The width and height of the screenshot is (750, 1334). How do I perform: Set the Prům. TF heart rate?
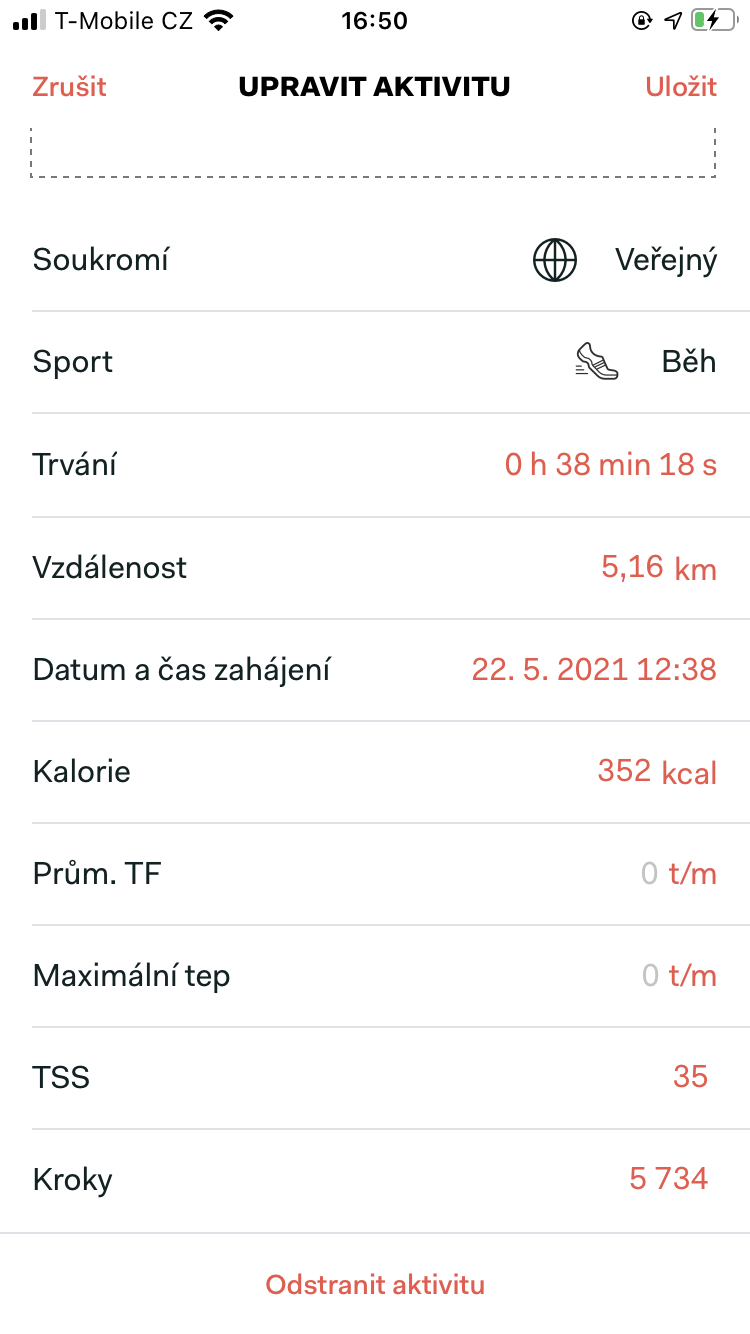point(375,874)
